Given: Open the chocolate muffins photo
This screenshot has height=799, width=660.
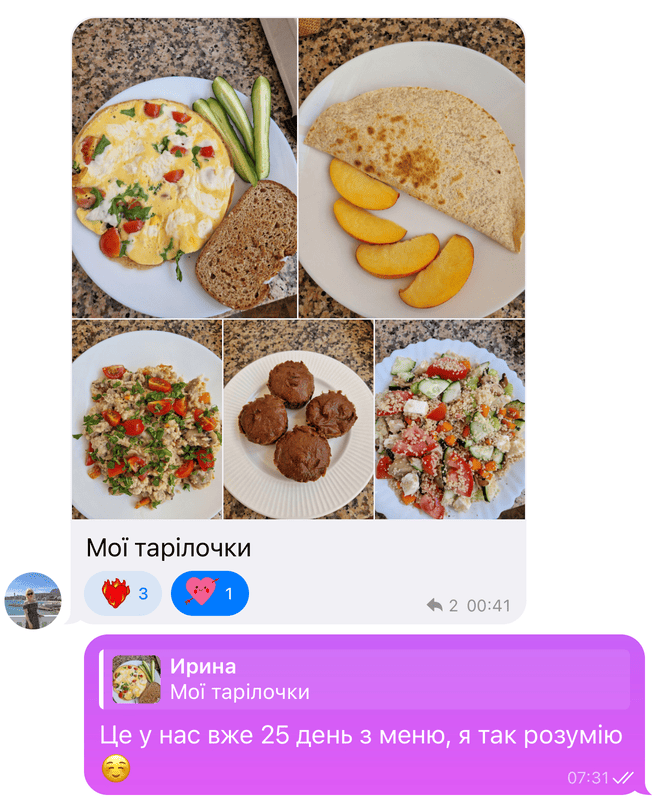Looking at the screenshot, I should (x=298, y=420).
